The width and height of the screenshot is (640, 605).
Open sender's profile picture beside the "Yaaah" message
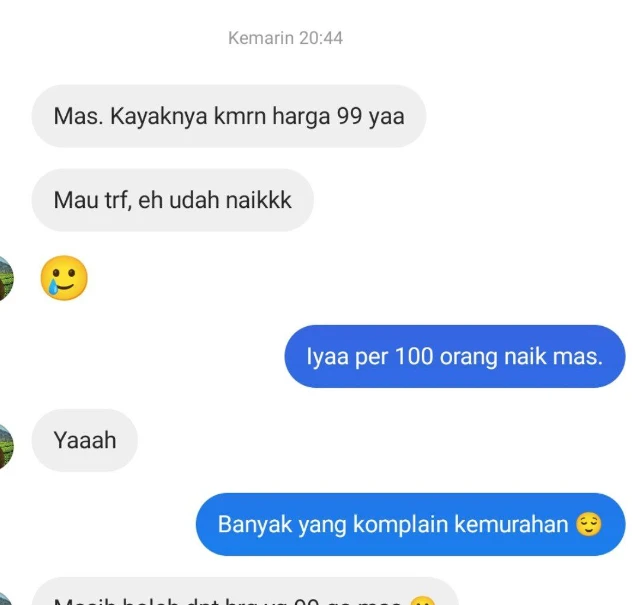tap(5, 445)
